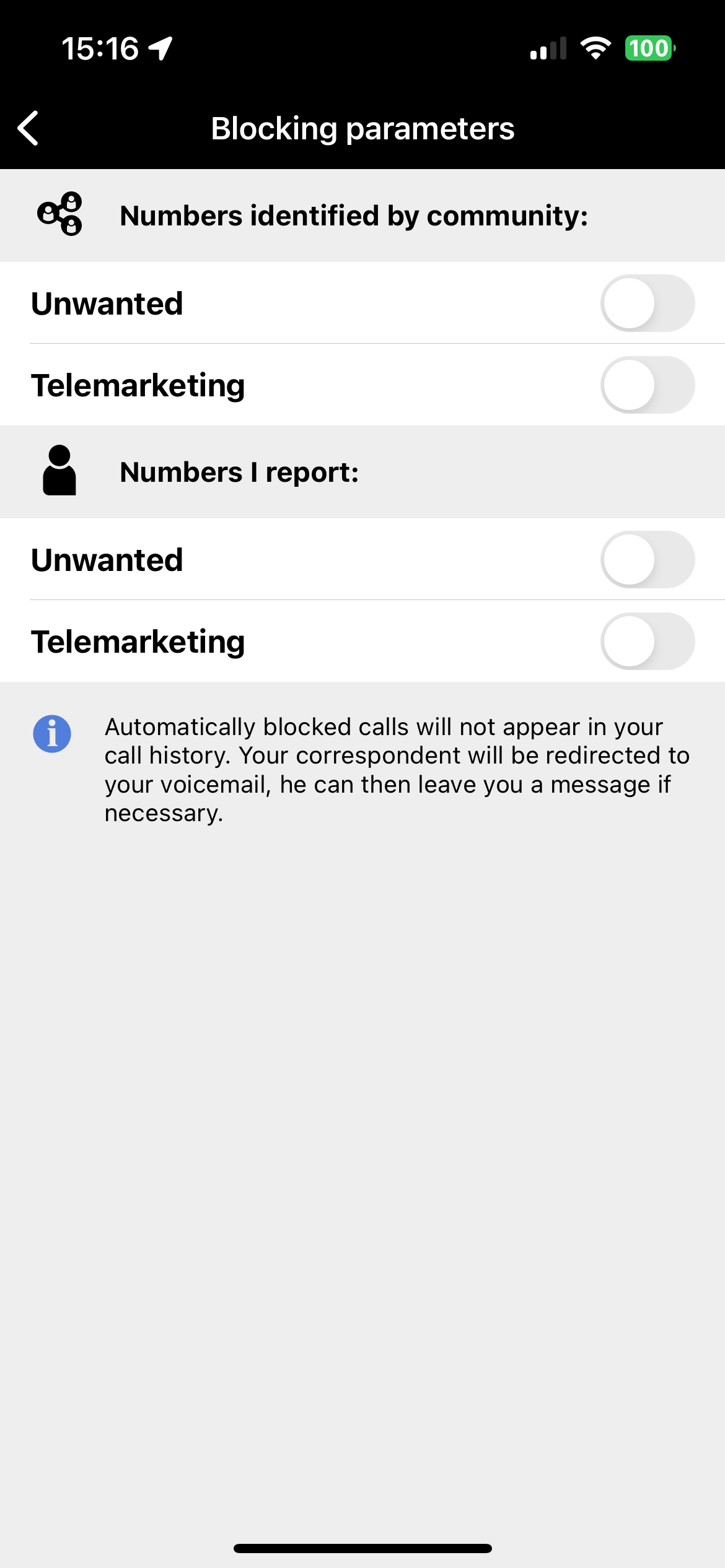Enable Unwanted blocking for community-identified numbers
This screenshot has width=725, height=1568.
pyautogui.click(x=647, y=303)
